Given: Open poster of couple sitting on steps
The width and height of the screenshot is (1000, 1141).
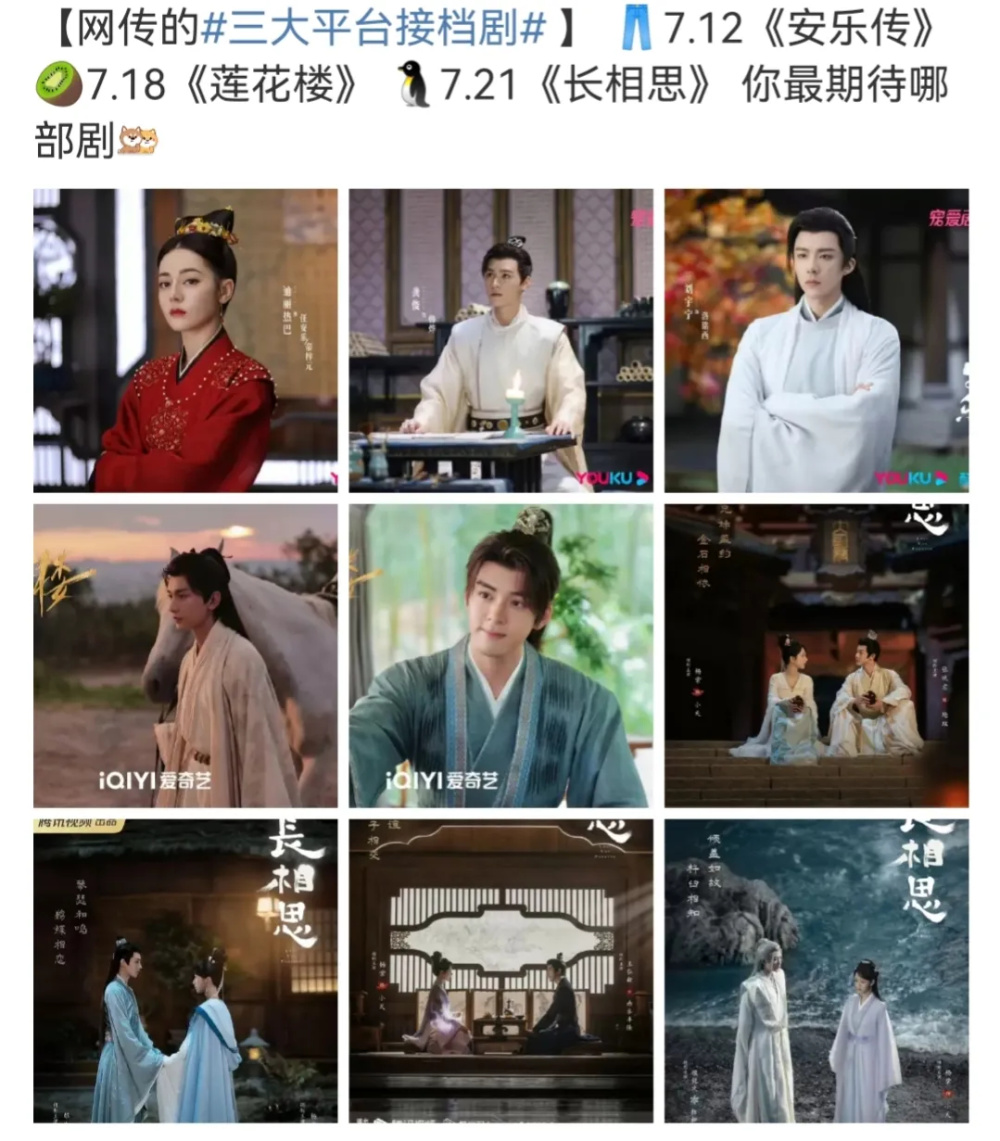Looking at the screenshot, I should (816, 655).
